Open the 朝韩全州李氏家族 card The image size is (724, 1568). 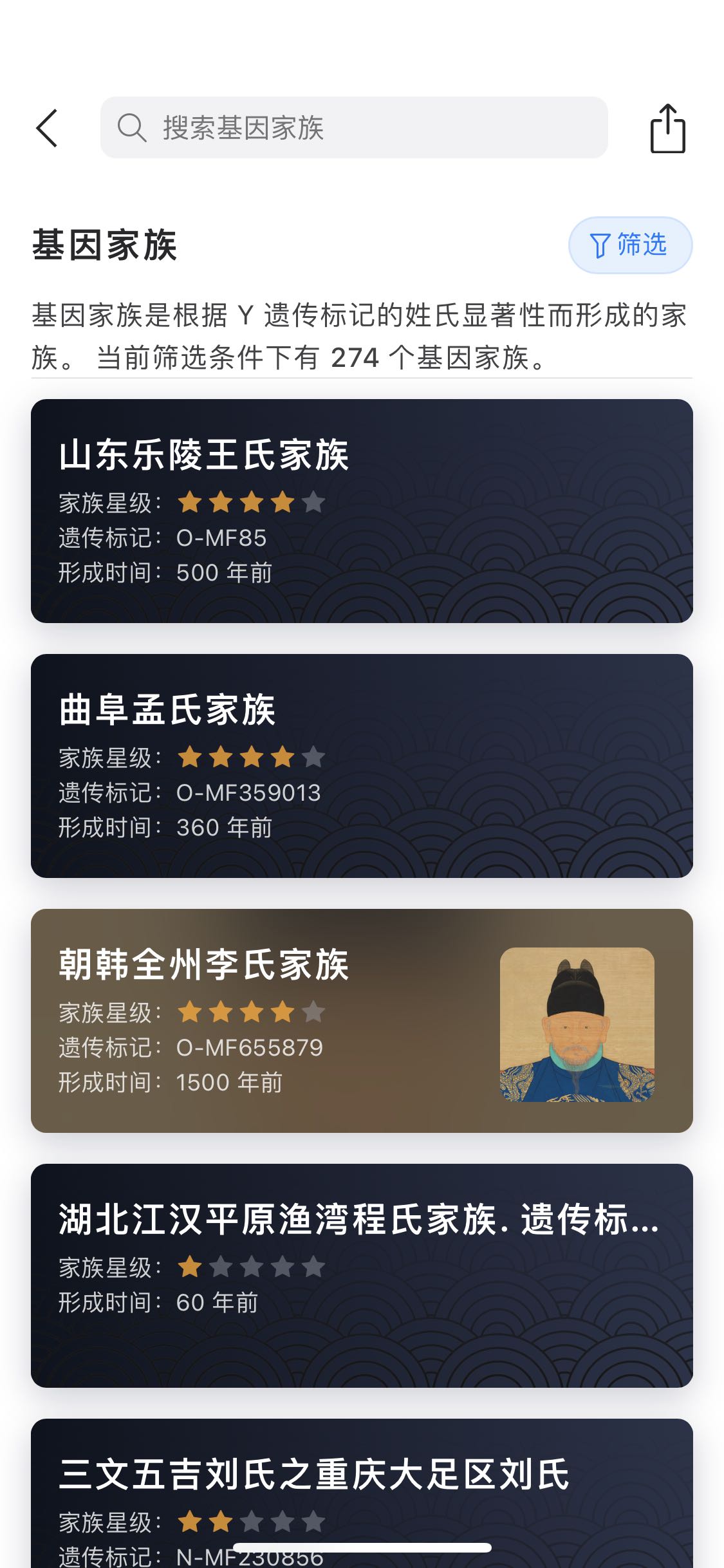click(x=362, y=1020)
